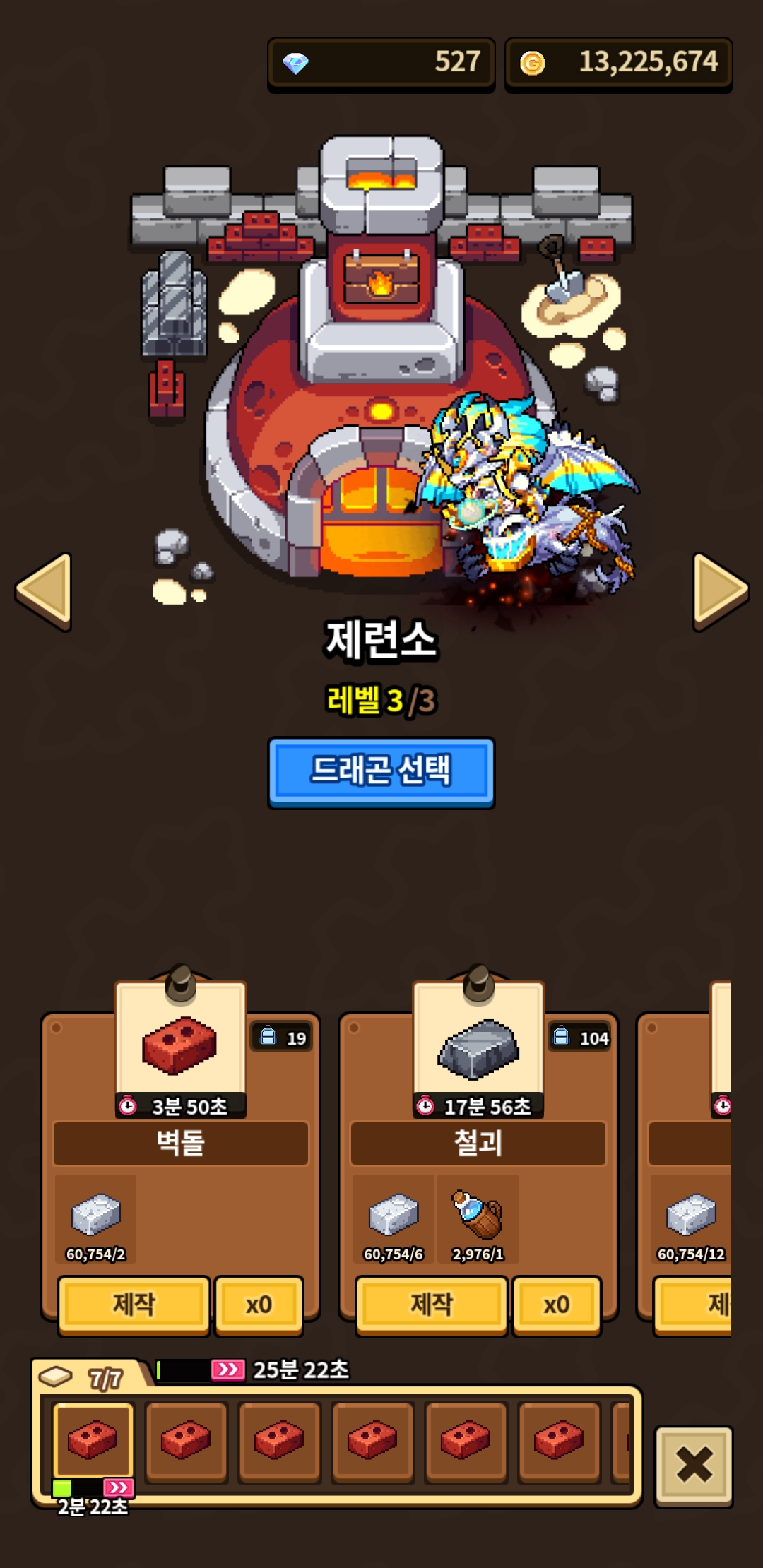Craft 벽돌 with its 제작 button
Viewport: 763px width, 1568px height.
click(134, 1305)
